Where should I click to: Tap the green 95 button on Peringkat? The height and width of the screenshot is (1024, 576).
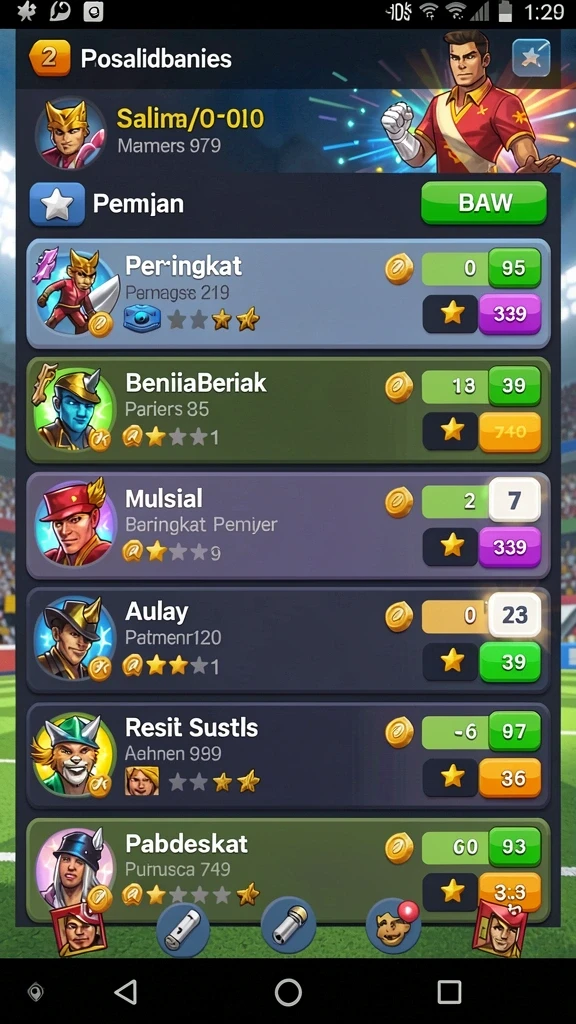click(x=515, y=268)
